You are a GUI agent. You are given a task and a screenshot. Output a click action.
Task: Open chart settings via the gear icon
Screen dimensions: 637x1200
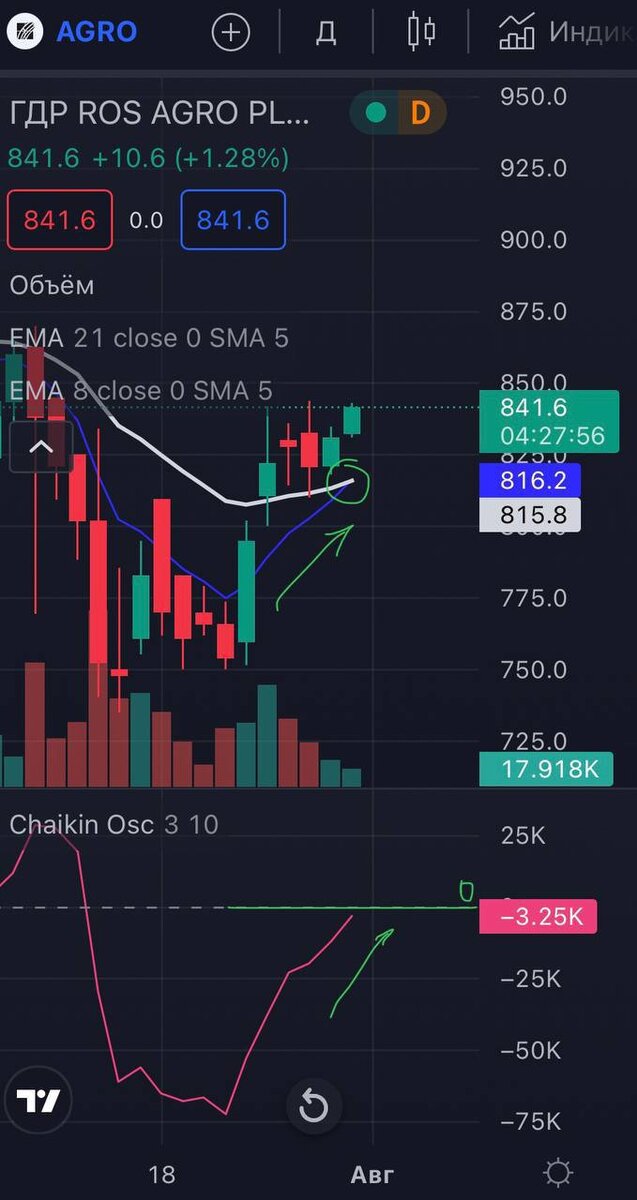click(x=558, y=1172)
